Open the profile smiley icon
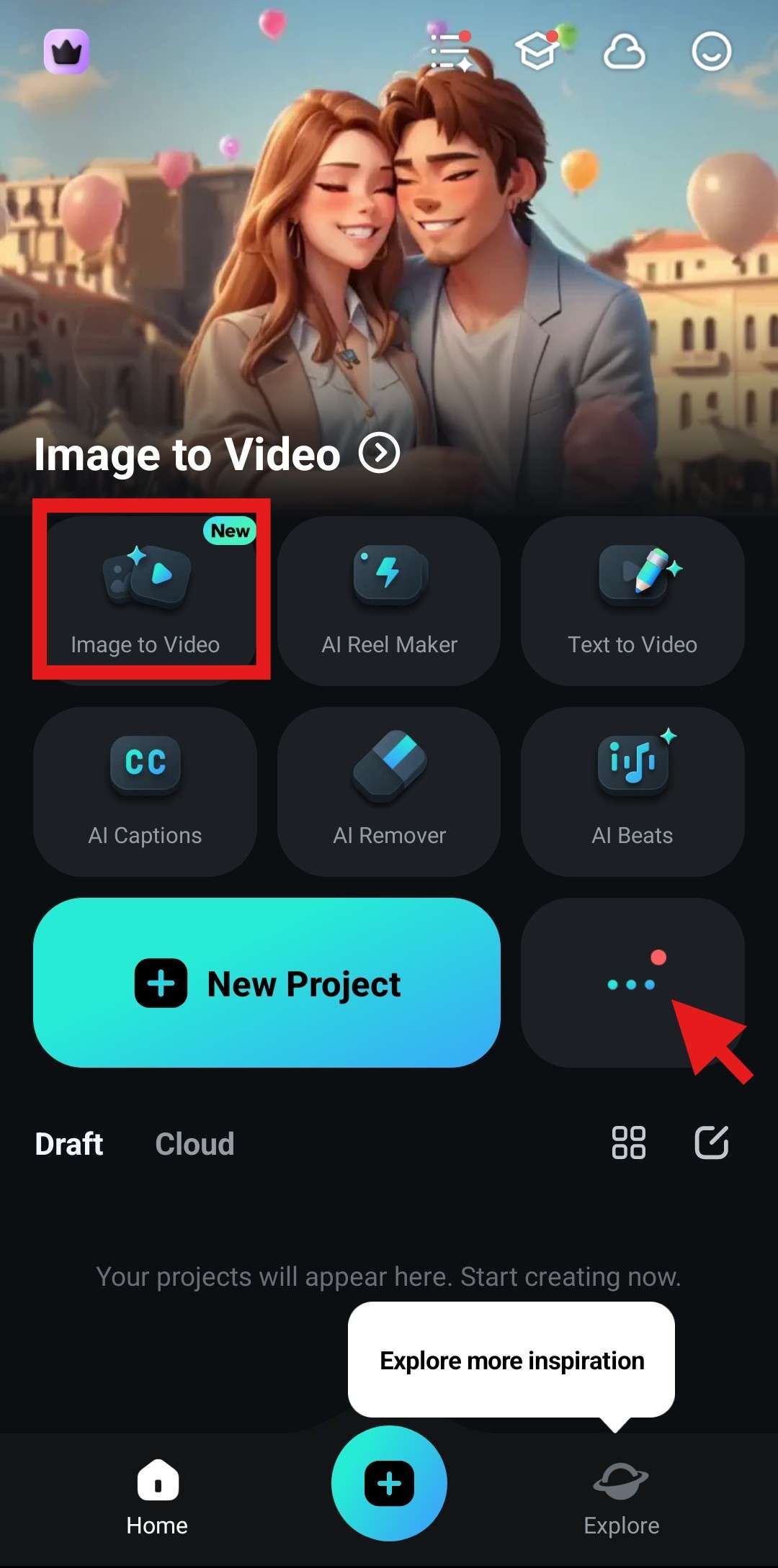 click(x=711, y=51)
